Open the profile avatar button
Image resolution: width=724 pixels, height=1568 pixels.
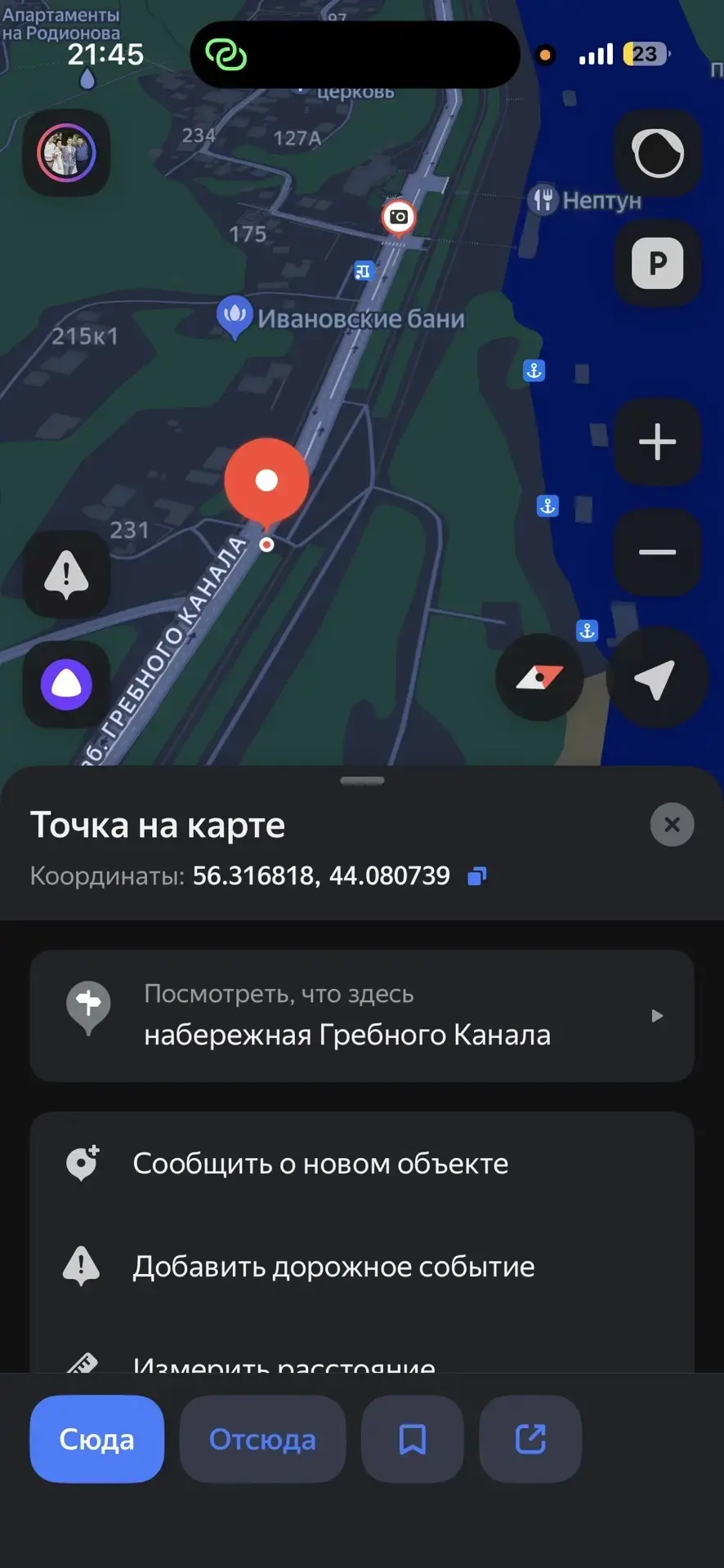(x=66, y=153)
